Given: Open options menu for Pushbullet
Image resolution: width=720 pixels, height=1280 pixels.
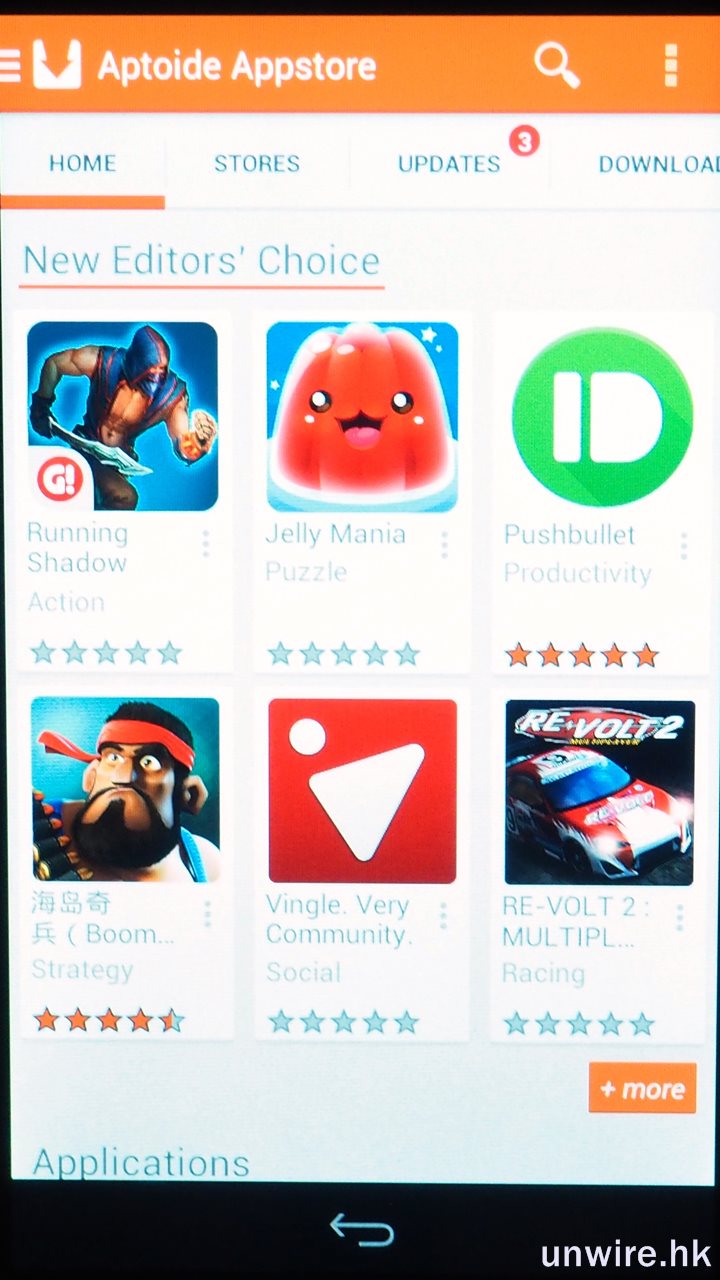Looking at the screenshot, I should click(684, 546).
